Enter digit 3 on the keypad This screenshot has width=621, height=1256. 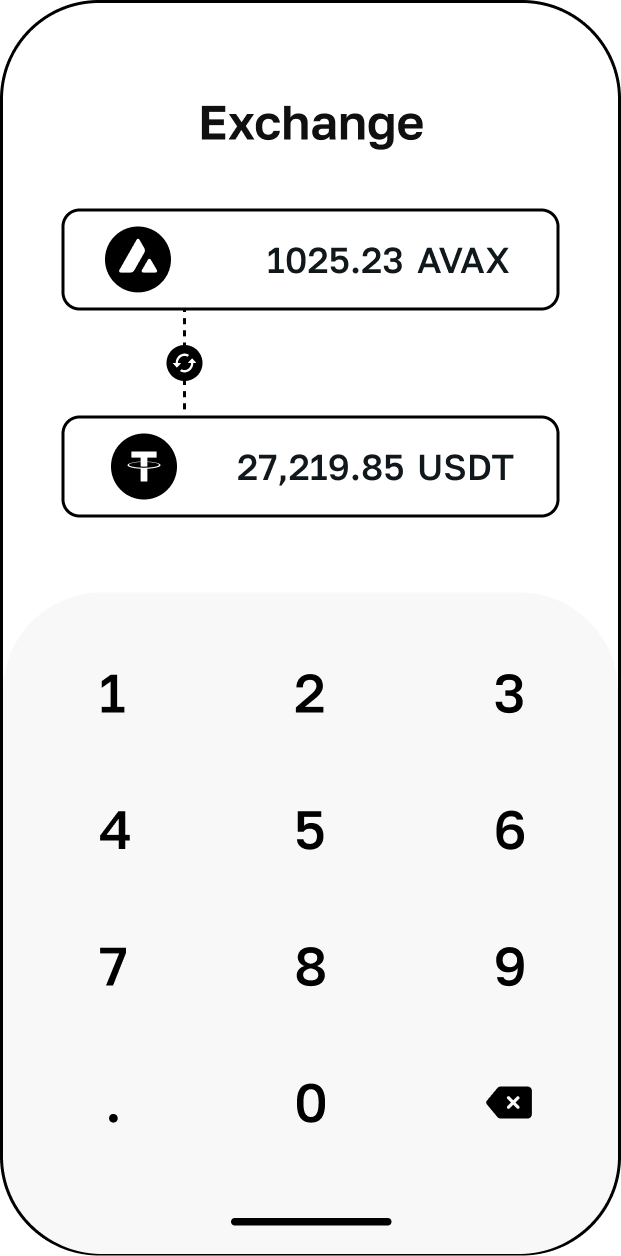pos(509,694)
